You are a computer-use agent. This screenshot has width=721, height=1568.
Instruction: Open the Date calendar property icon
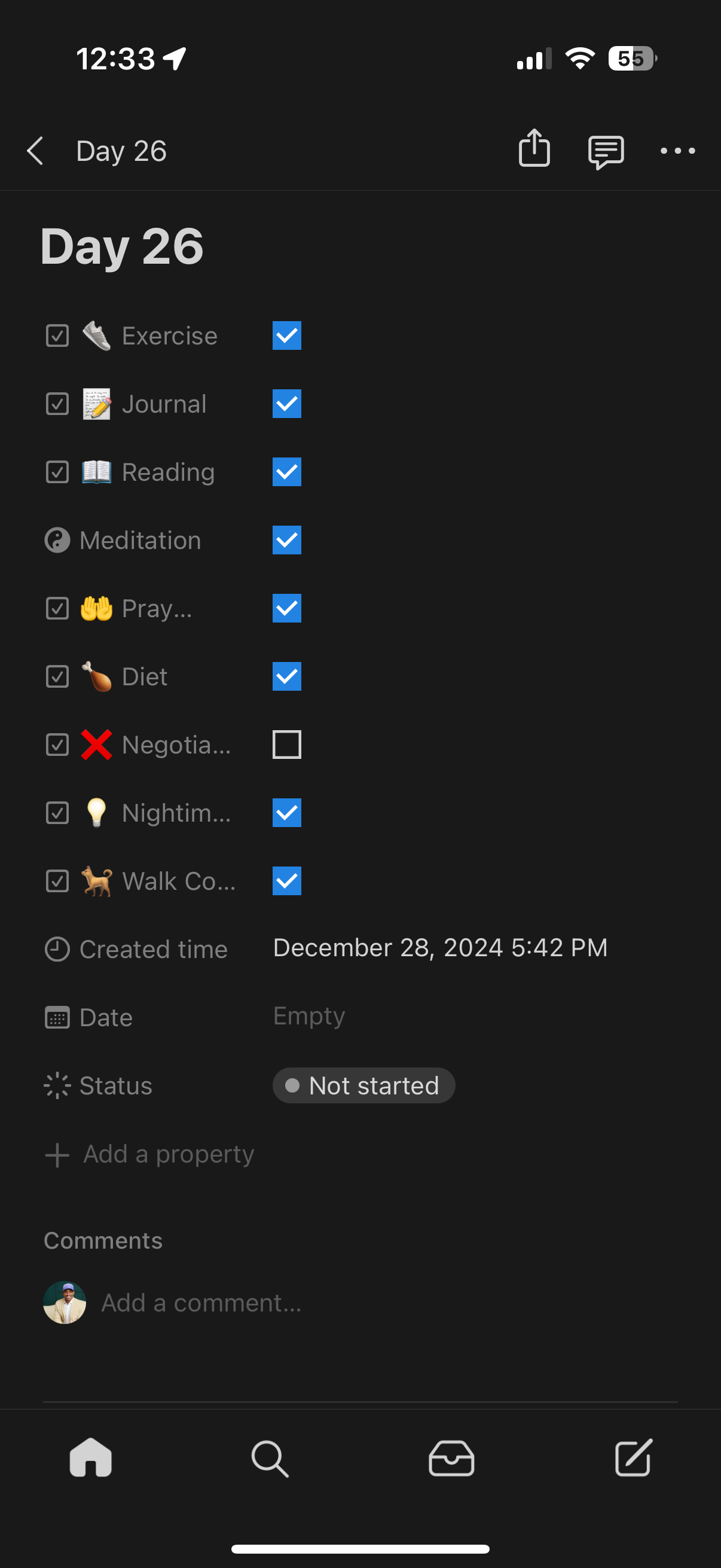pos(58,1017)
